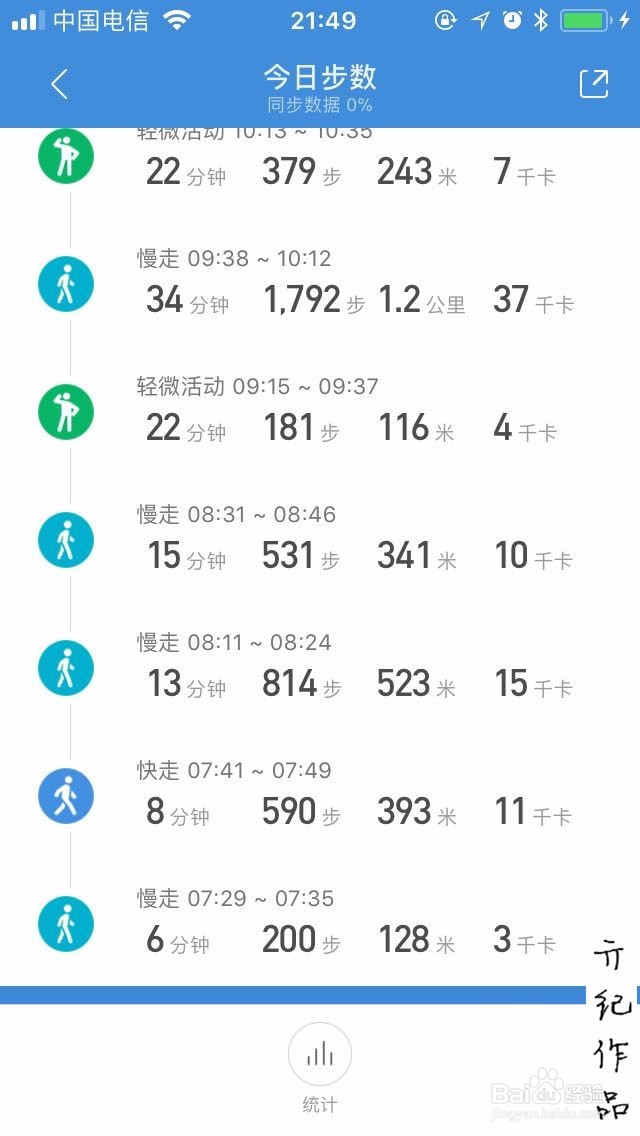
Task: Share today's step count
Action: point(594,85)
